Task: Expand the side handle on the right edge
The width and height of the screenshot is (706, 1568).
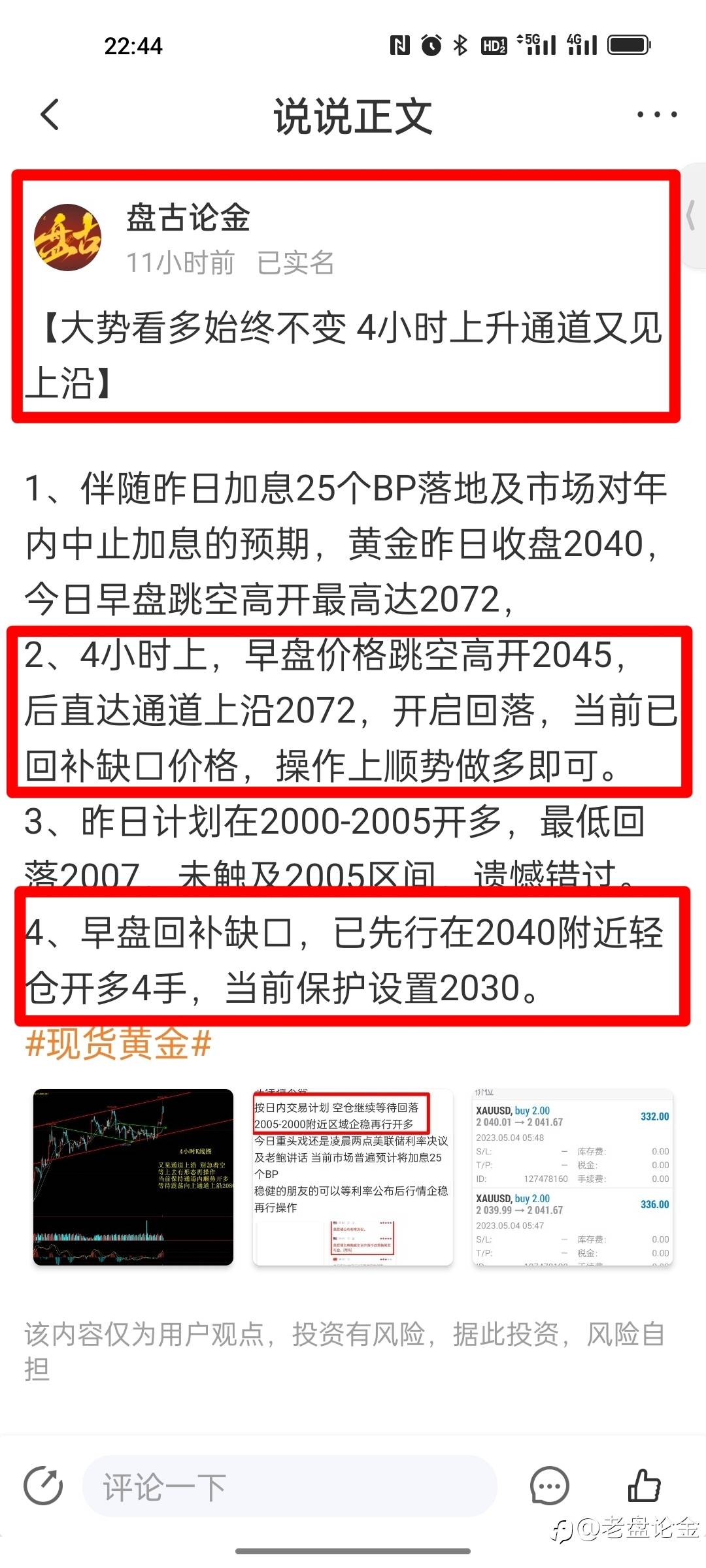Action: click(x=692, y=216)
